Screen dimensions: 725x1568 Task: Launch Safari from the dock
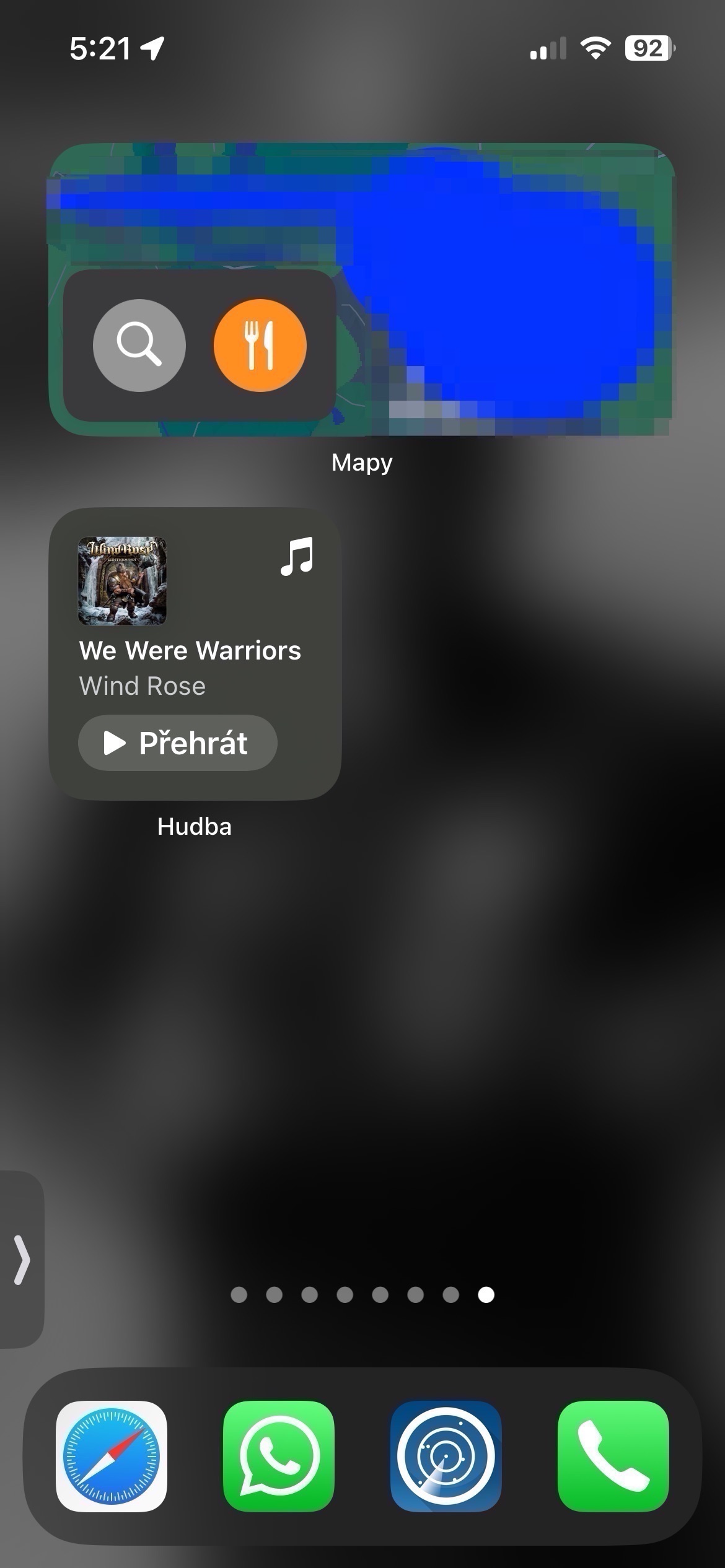[112, 1456]
